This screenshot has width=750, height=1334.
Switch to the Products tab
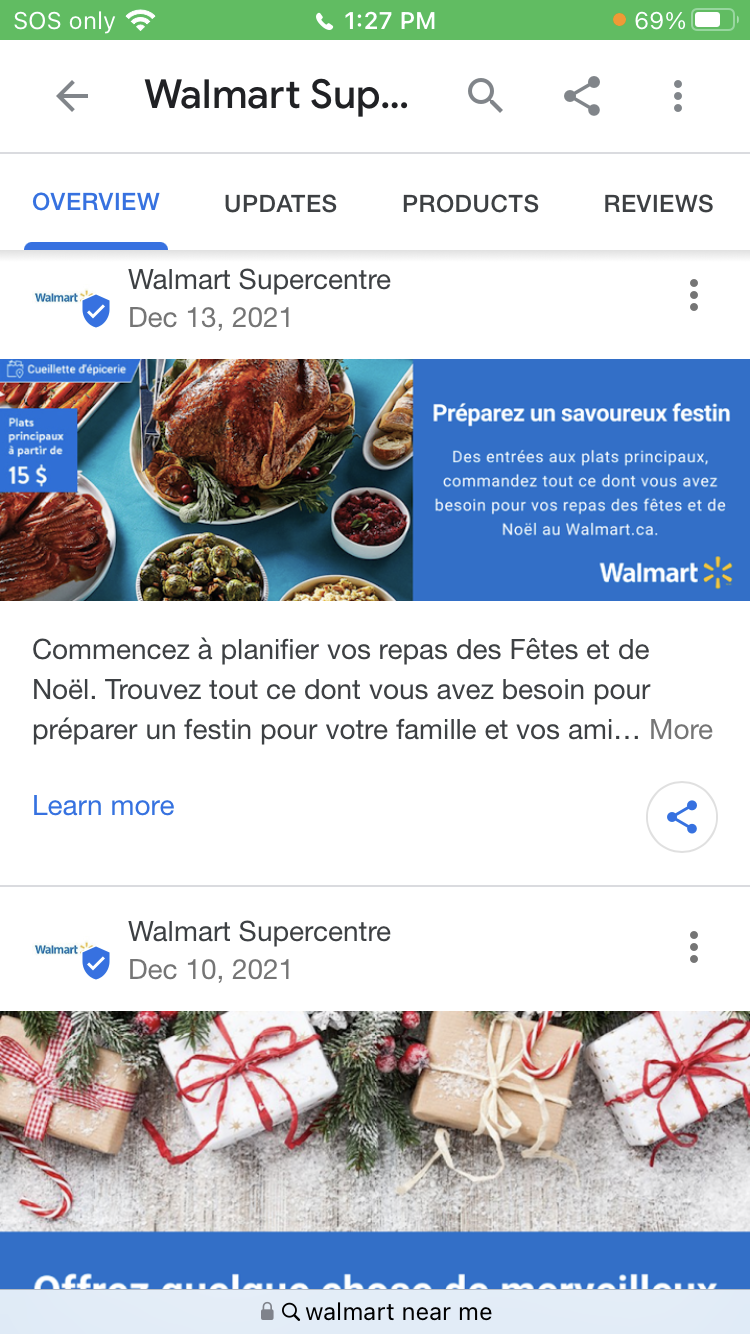coord(470,203)
